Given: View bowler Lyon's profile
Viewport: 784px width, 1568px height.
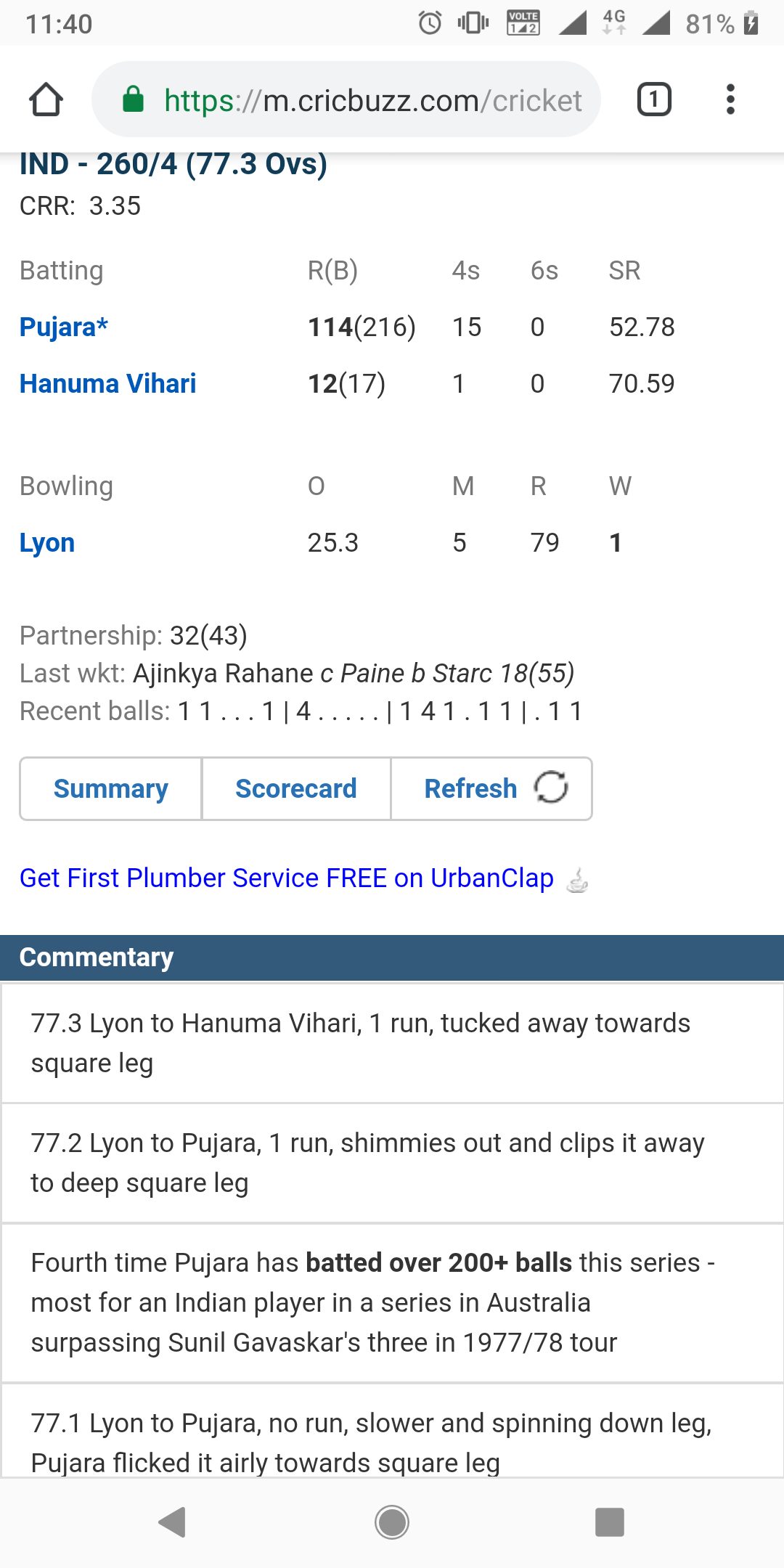Looking at the screenshot, I should pos(47,543).
